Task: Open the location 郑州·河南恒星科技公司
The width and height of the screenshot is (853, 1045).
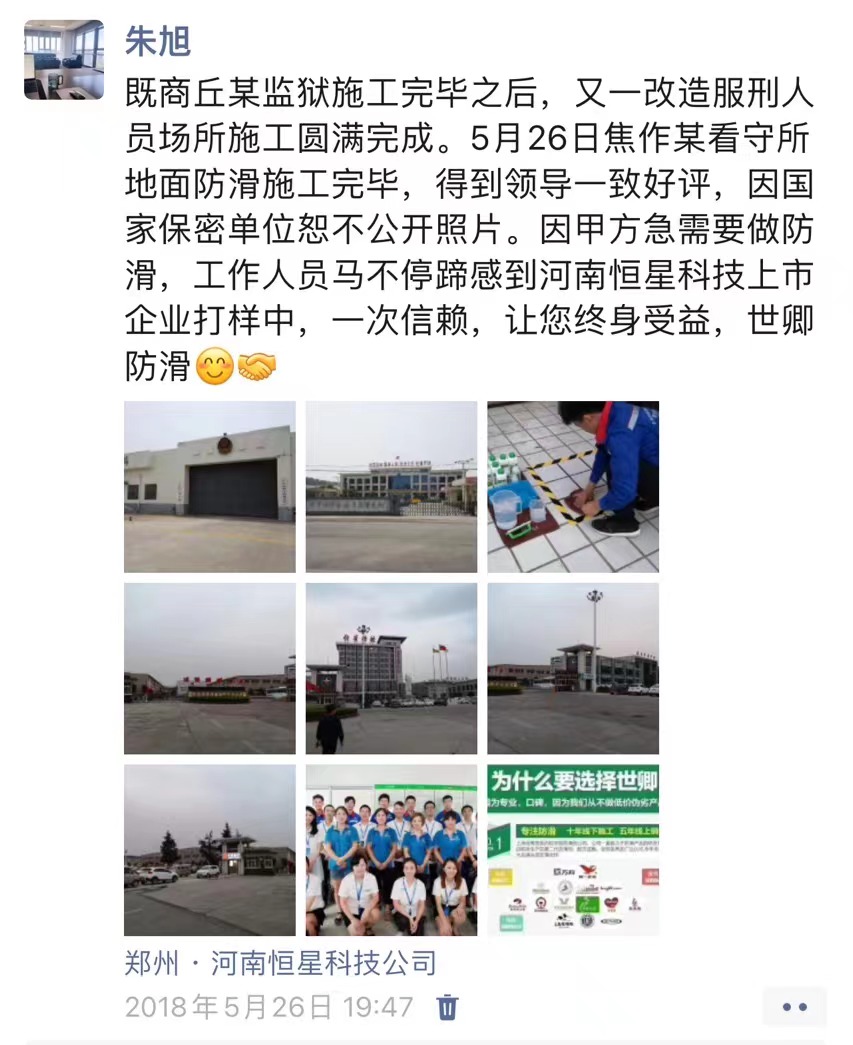Action: click(281, 963)
